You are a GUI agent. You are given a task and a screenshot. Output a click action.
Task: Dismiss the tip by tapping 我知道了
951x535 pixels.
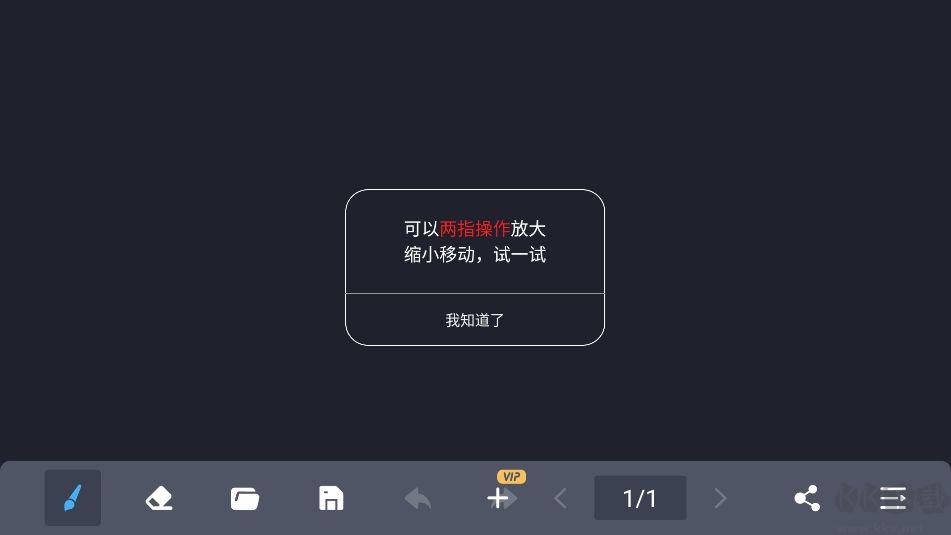coord(475,320)
